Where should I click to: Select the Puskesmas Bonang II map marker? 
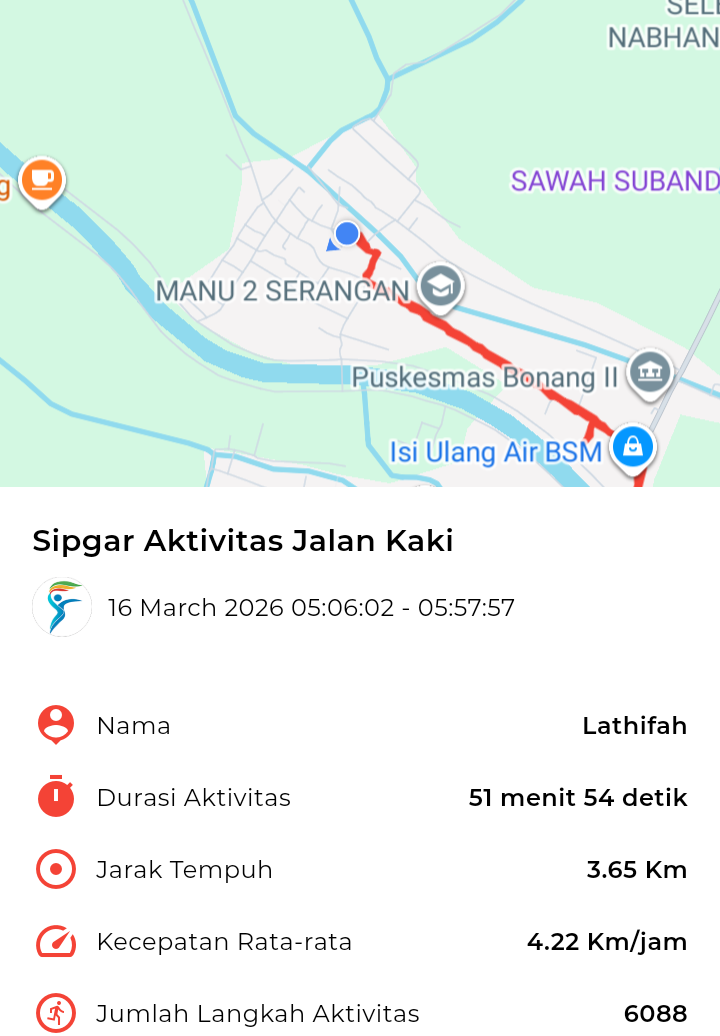650,373
